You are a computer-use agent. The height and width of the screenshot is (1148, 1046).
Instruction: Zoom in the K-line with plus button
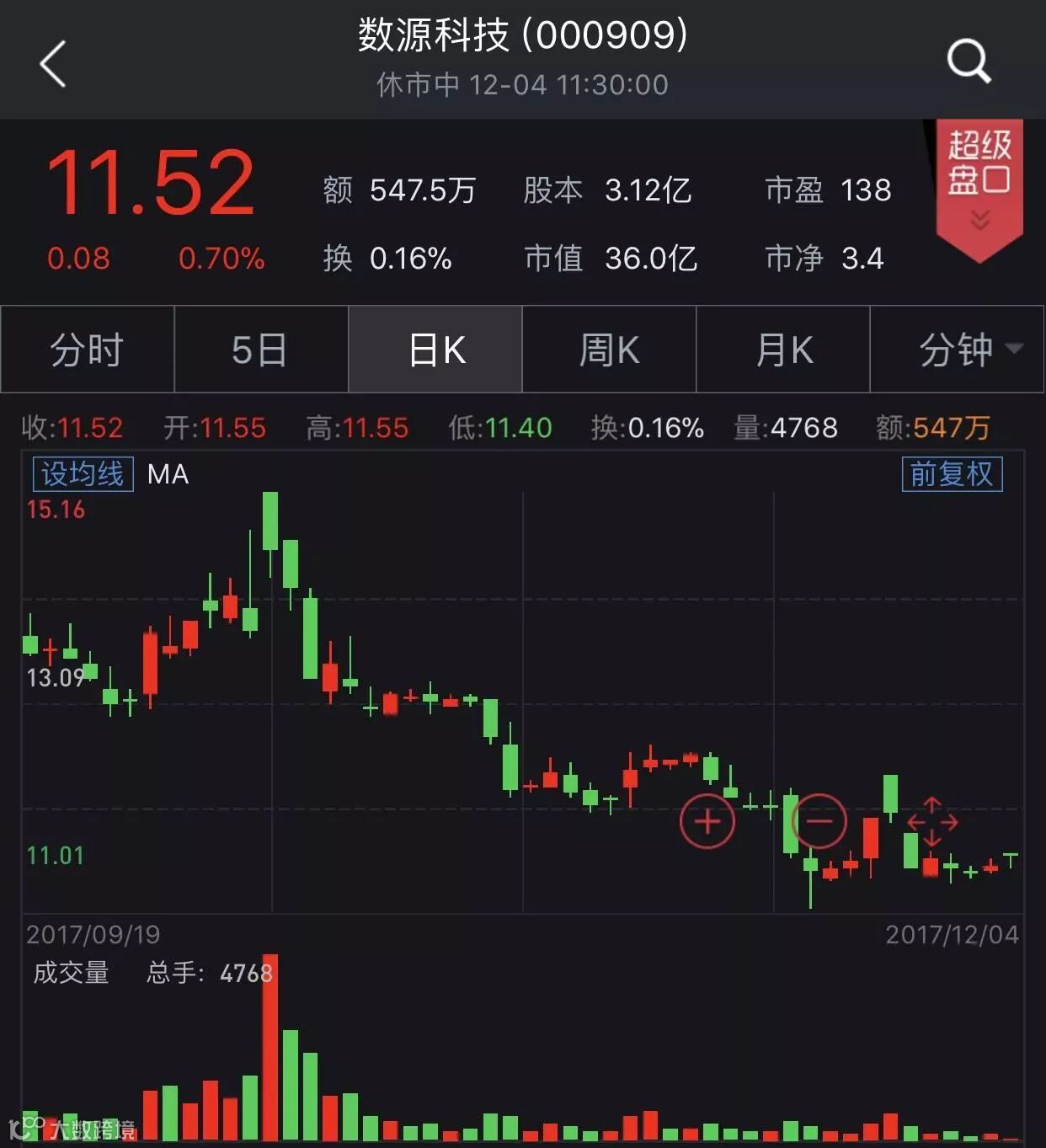tap(707, 821)
